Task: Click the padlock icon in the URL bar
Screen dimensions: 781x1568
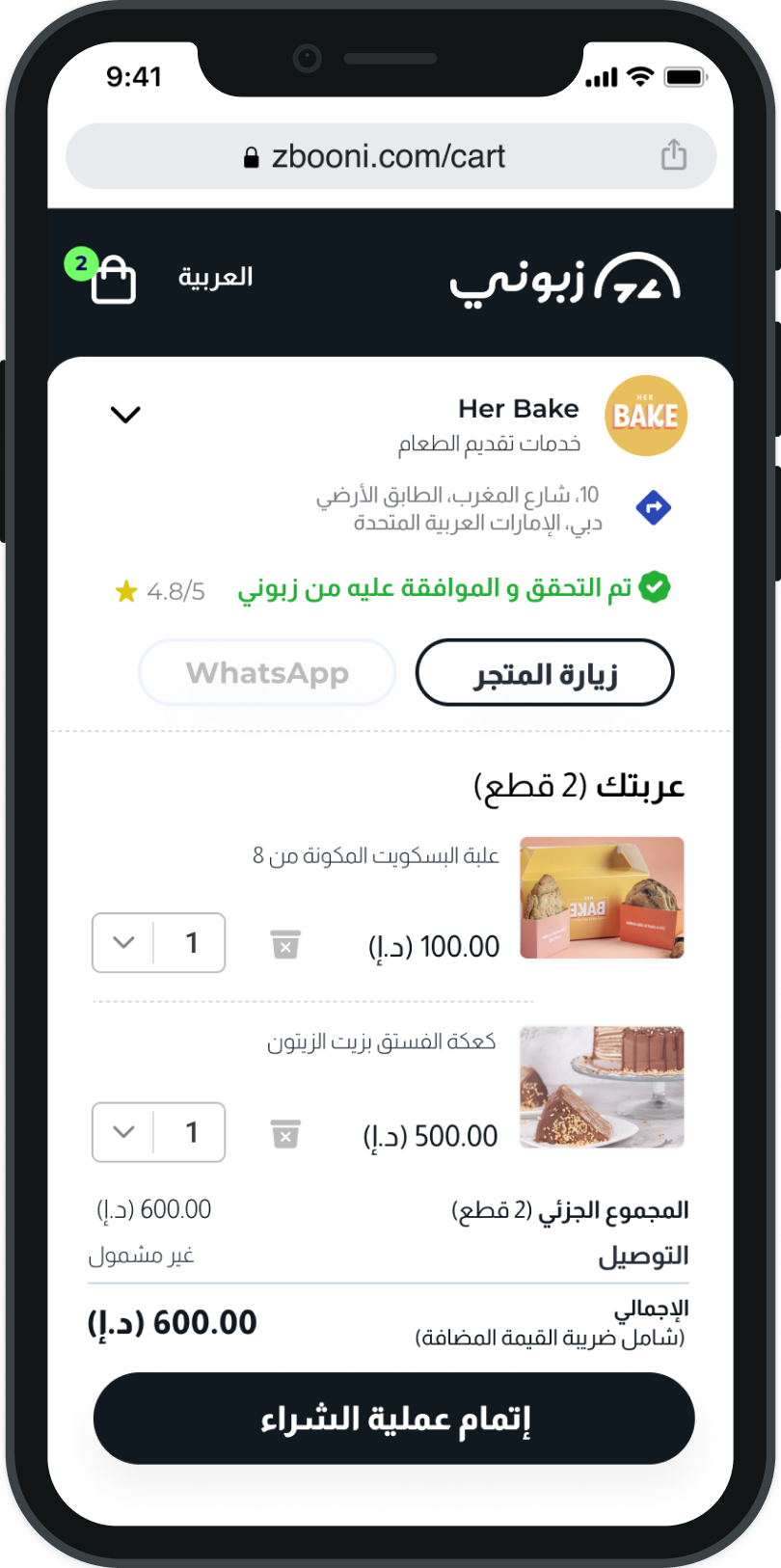Action: click(251, 156)
